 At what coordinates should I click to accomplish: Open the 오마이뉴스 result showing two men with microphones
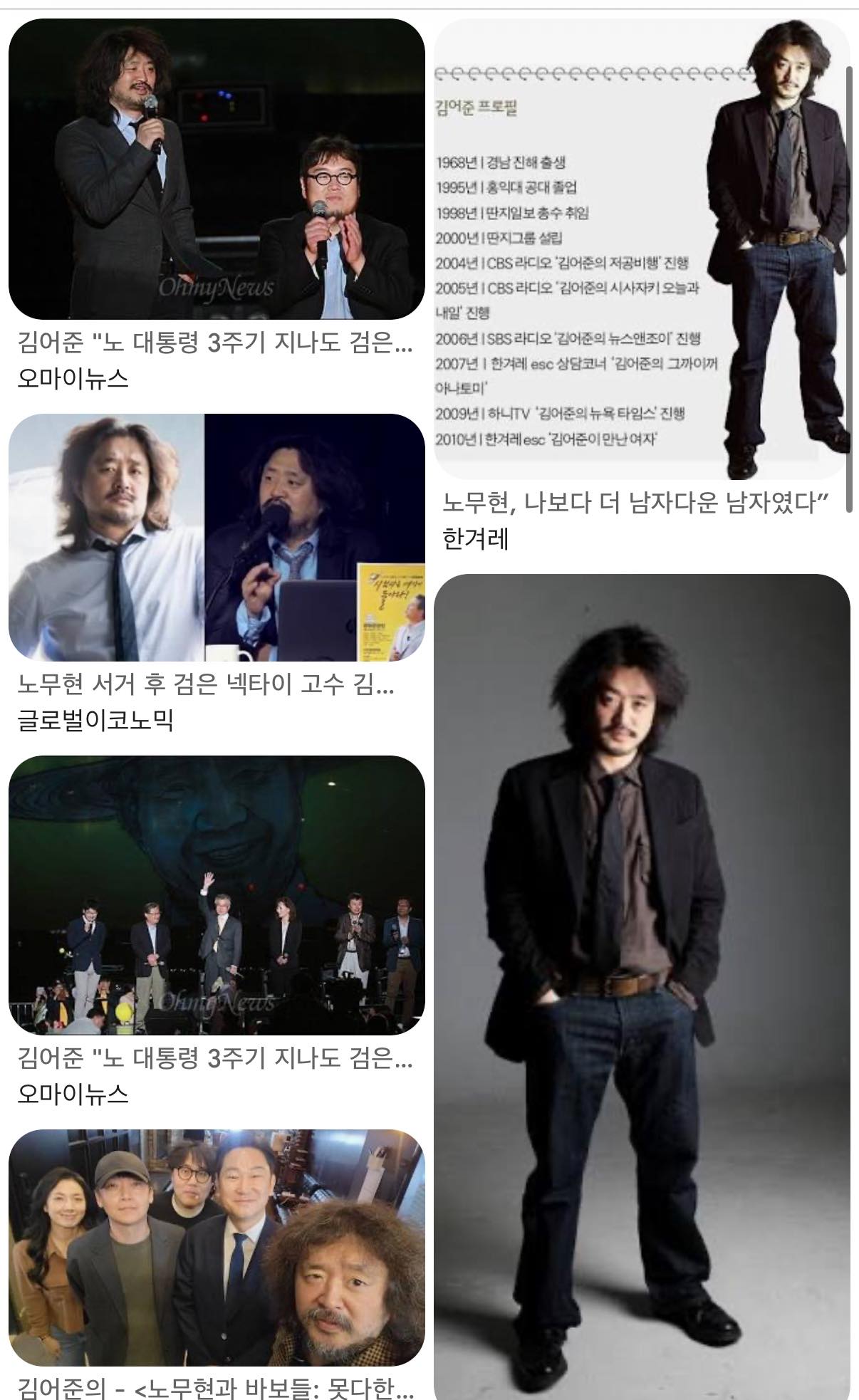tap(217, 169)
